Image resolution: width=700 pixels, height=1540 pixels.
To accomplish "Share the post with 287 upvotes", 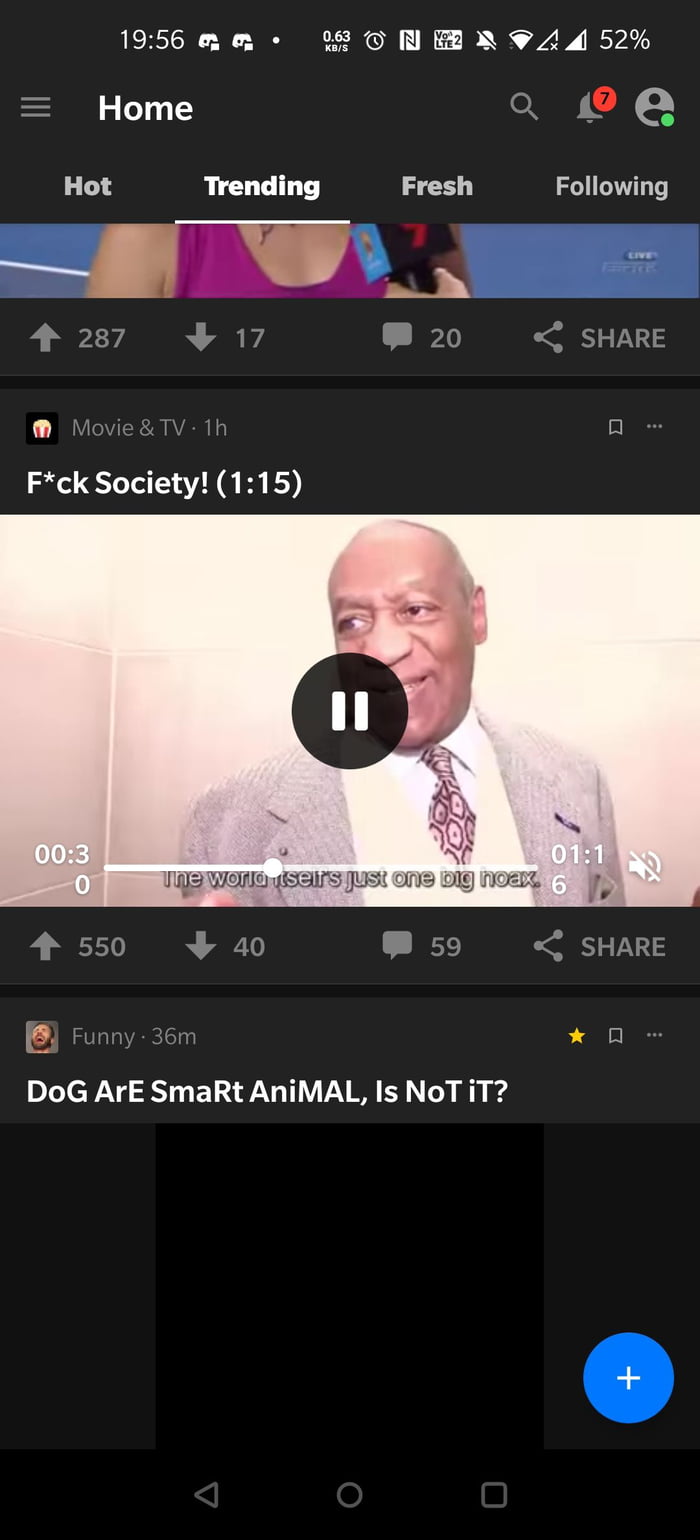I will click(600, 338).
